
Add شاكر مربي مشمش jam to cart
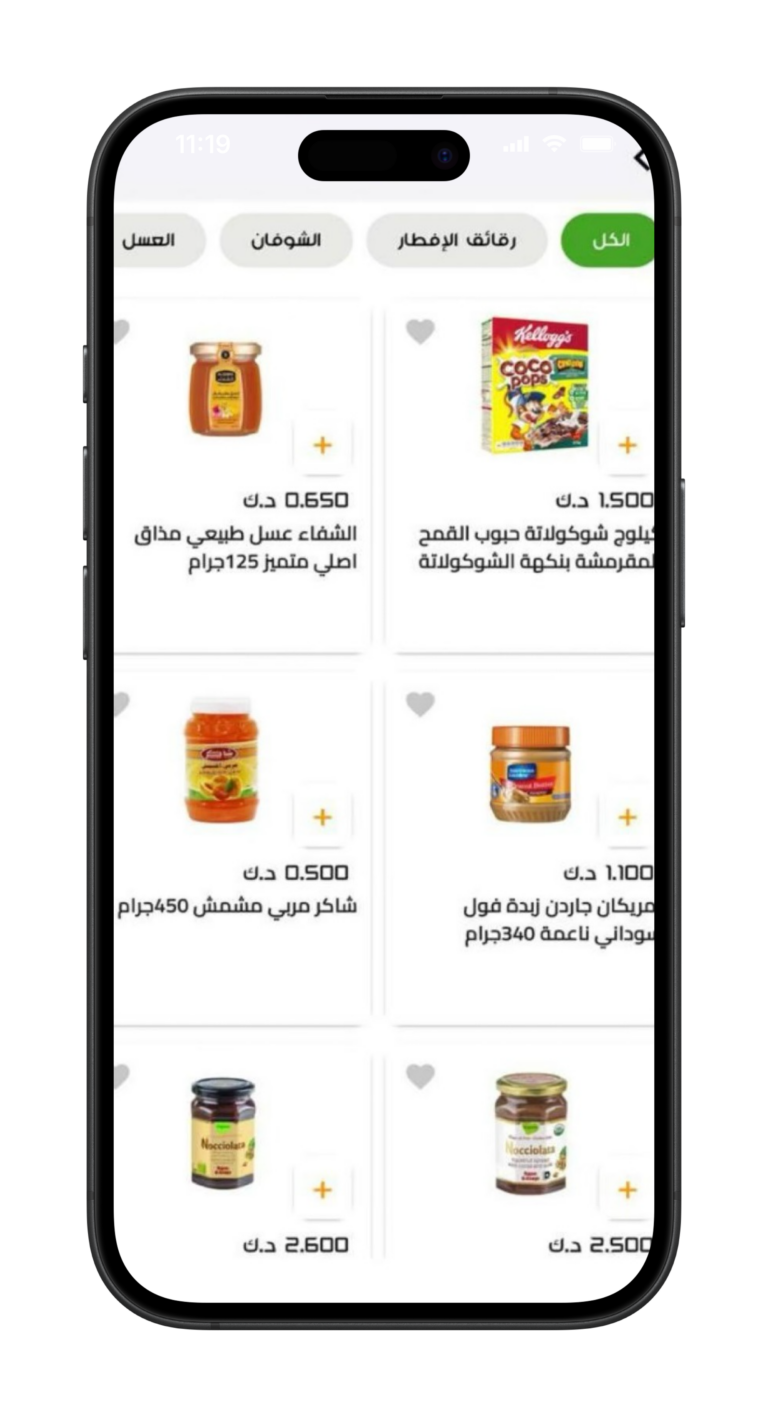coord(322,817)
